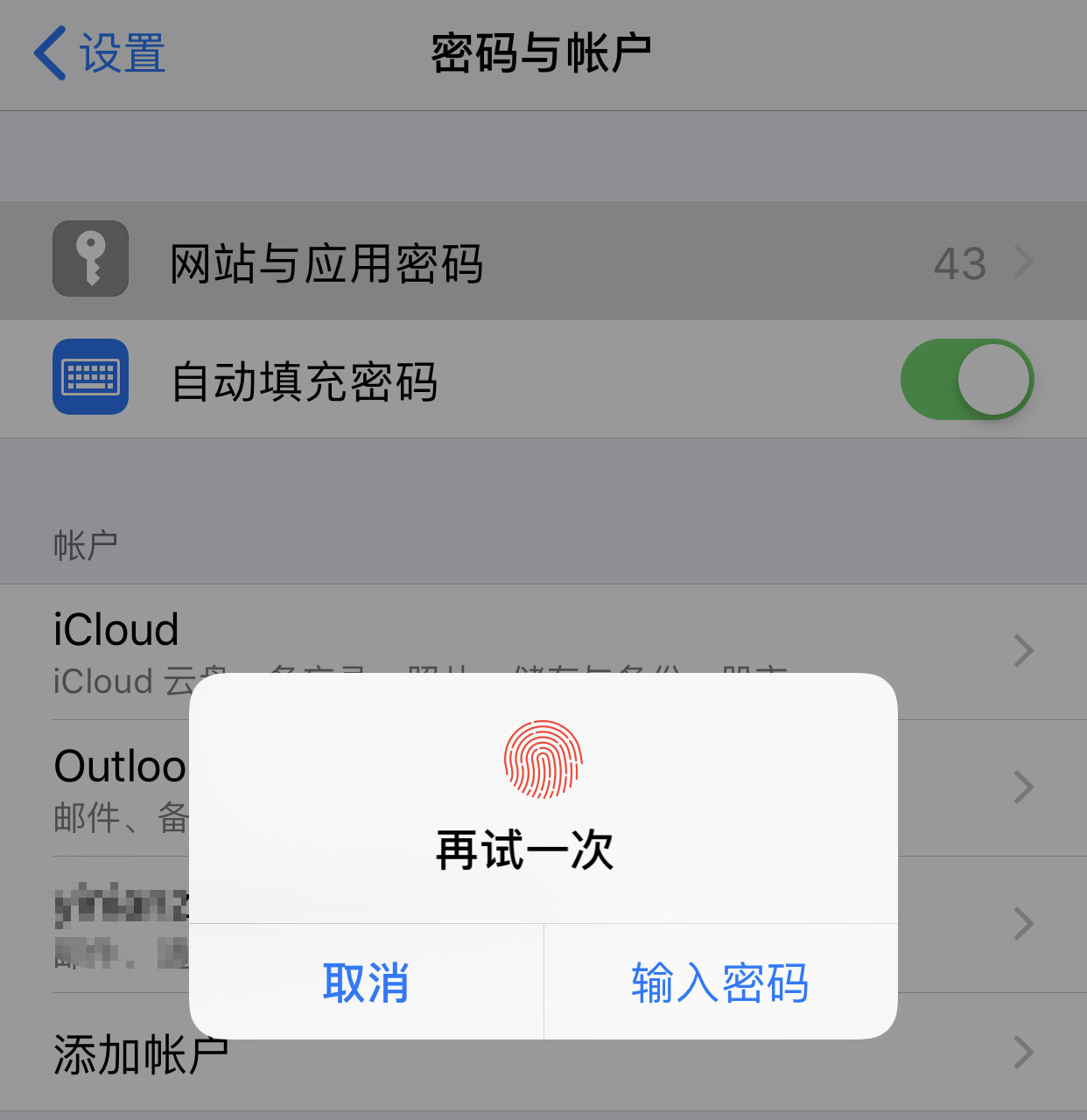Tap the blue keyboard icon next to 自动填充密码

click(90, 379)
